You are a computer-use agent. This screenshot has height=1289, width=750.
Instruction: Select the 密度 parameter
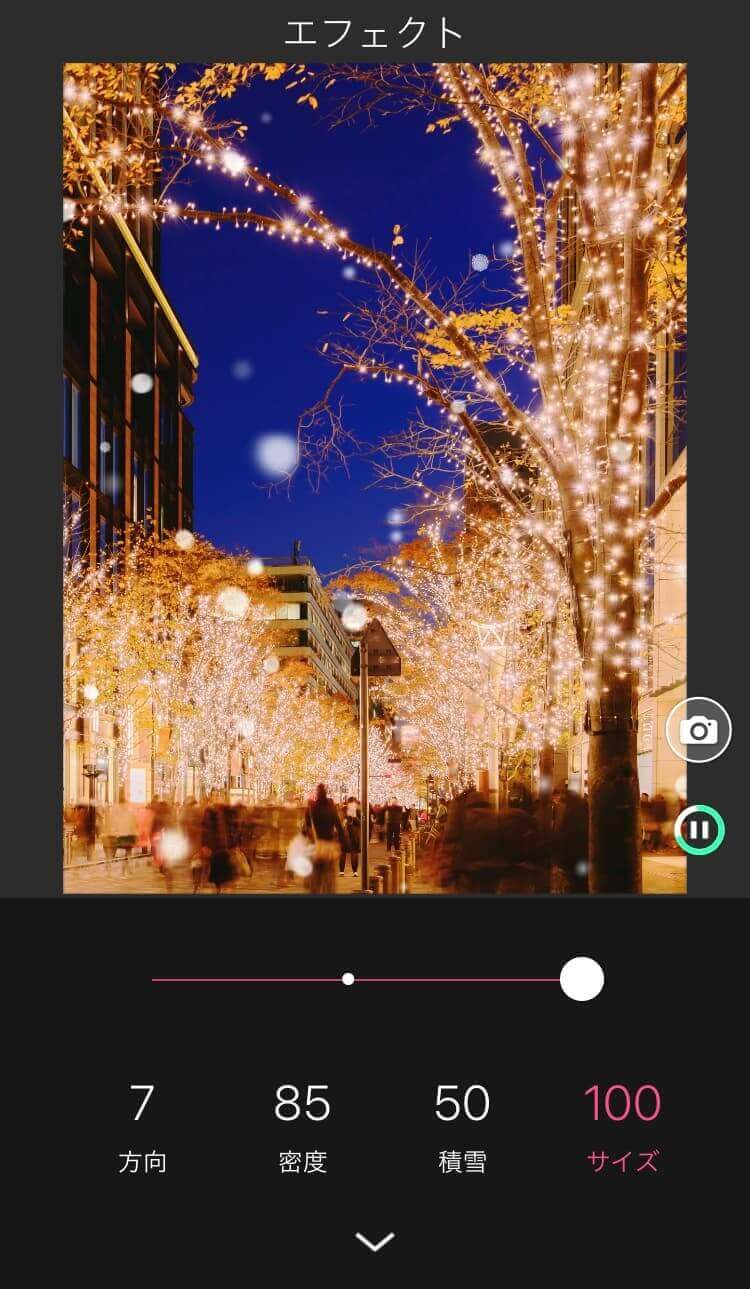pyautogui.click(x=302, y=1128)
